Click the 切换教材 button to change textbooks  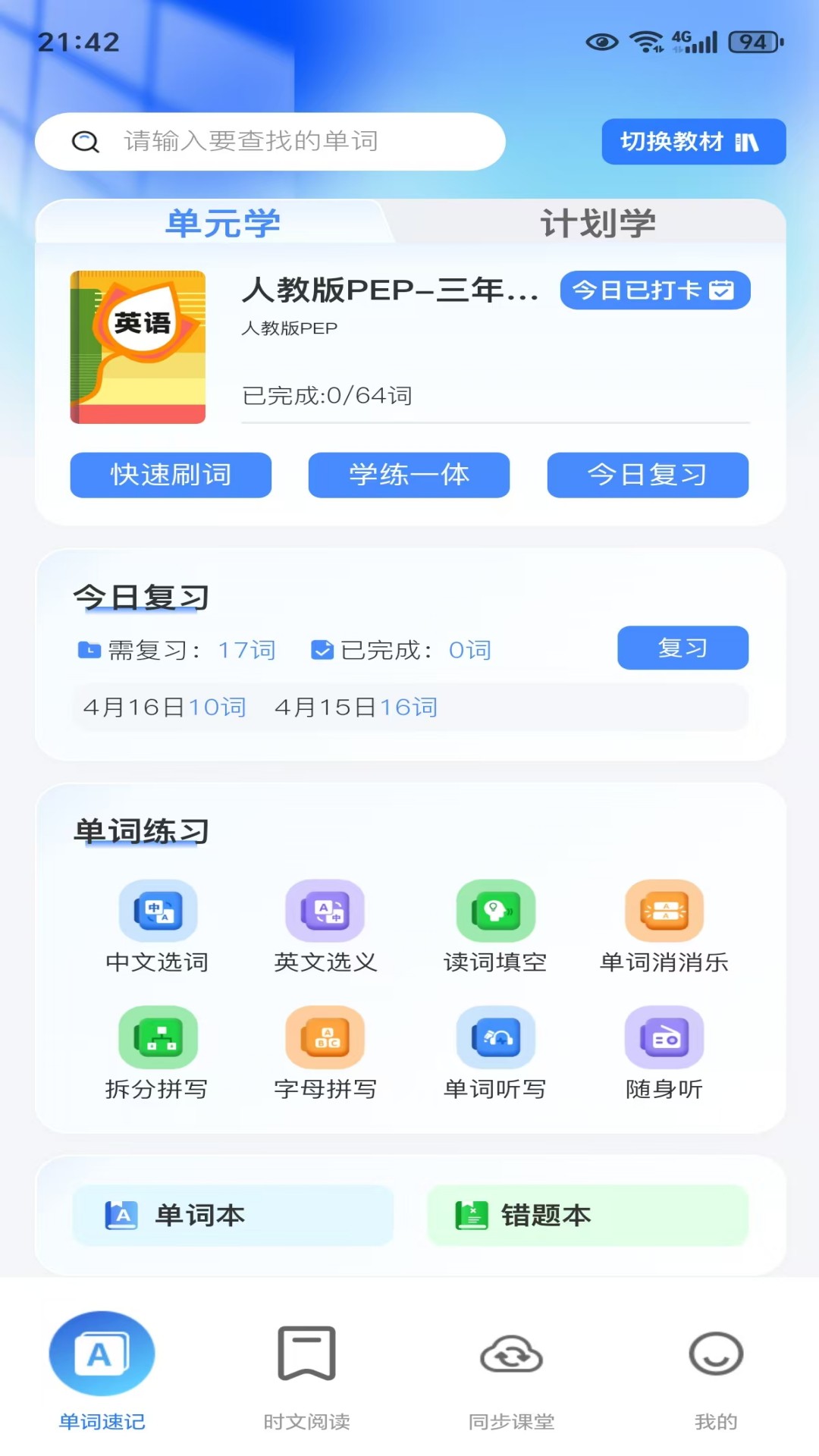tap(693, 141)
